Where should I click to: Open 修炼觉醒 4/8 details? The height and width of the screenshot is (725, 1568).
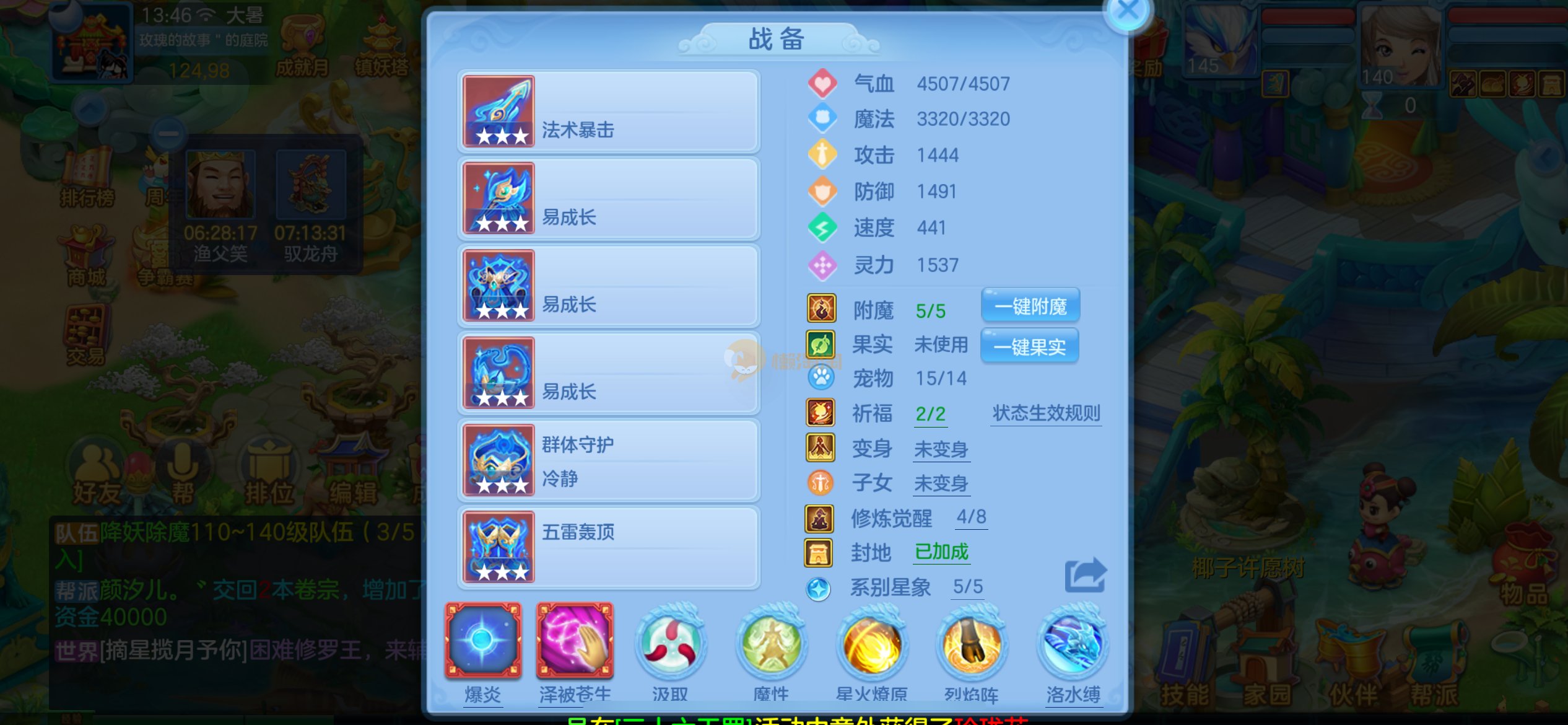[x=971, y=517]
